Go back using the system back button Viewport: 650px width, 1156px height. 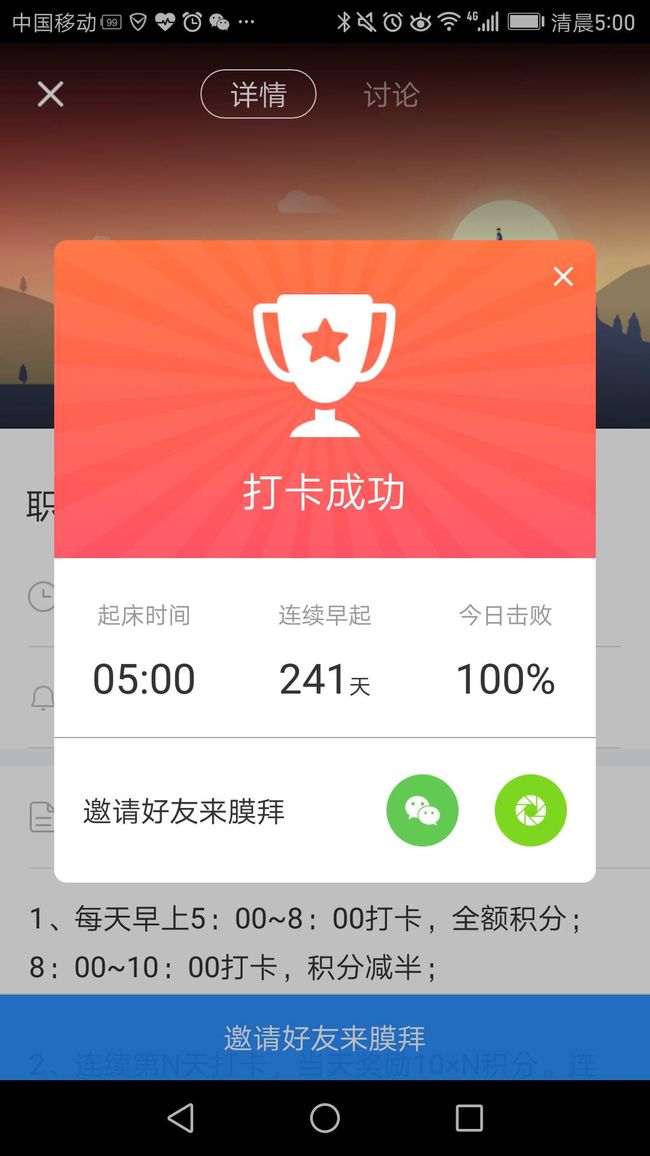(x=181, y=1118)
